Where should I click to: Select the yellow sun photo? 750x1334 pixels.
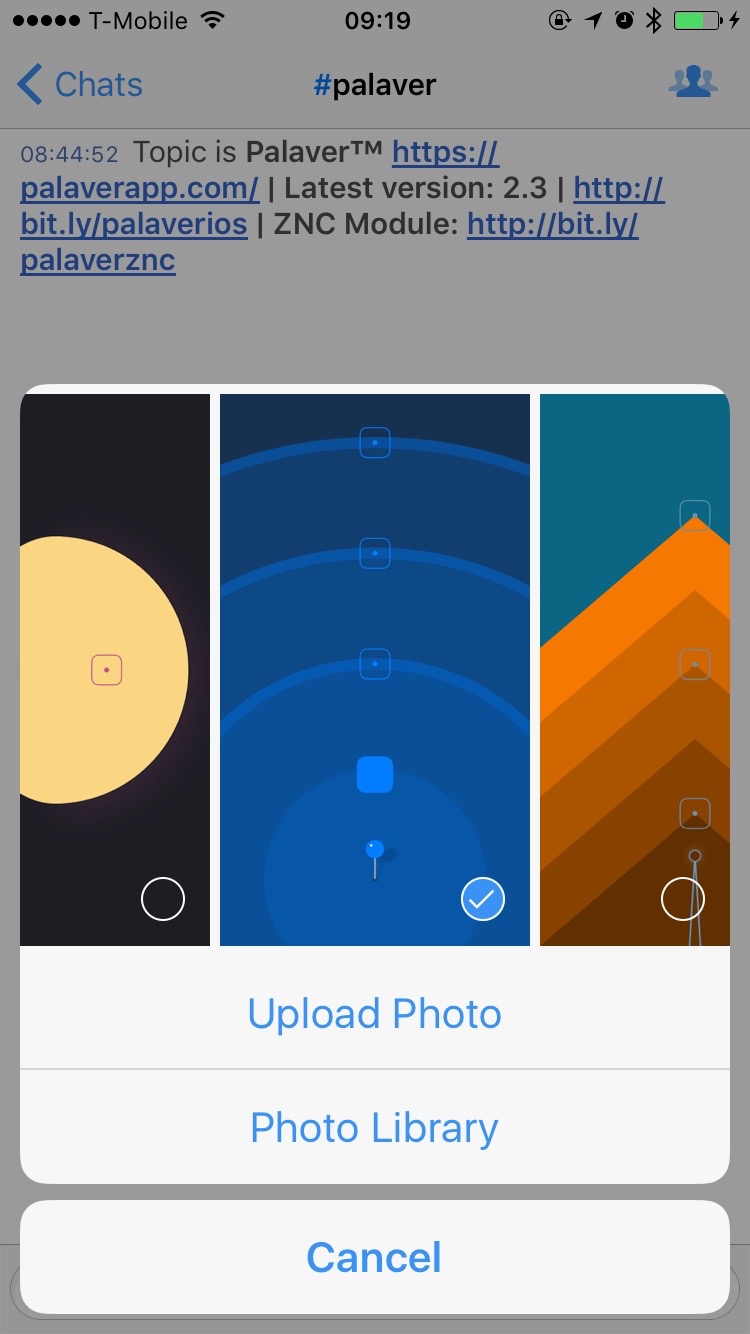(x=115, y=669)
